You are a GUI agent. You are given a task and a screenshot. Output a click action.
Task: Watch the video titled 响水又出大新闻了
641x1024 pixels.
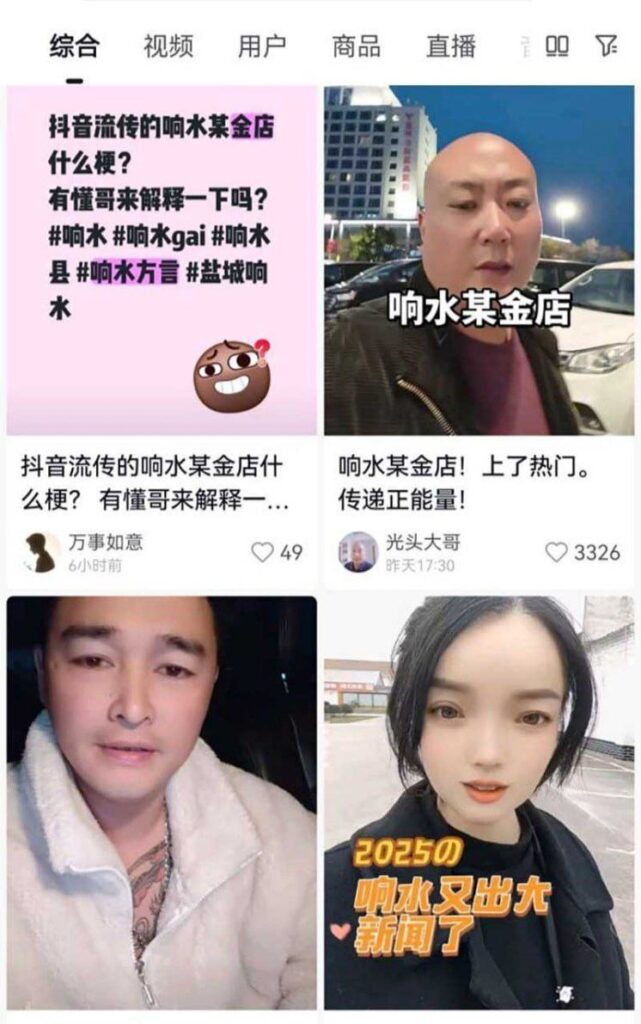[478, 802]
